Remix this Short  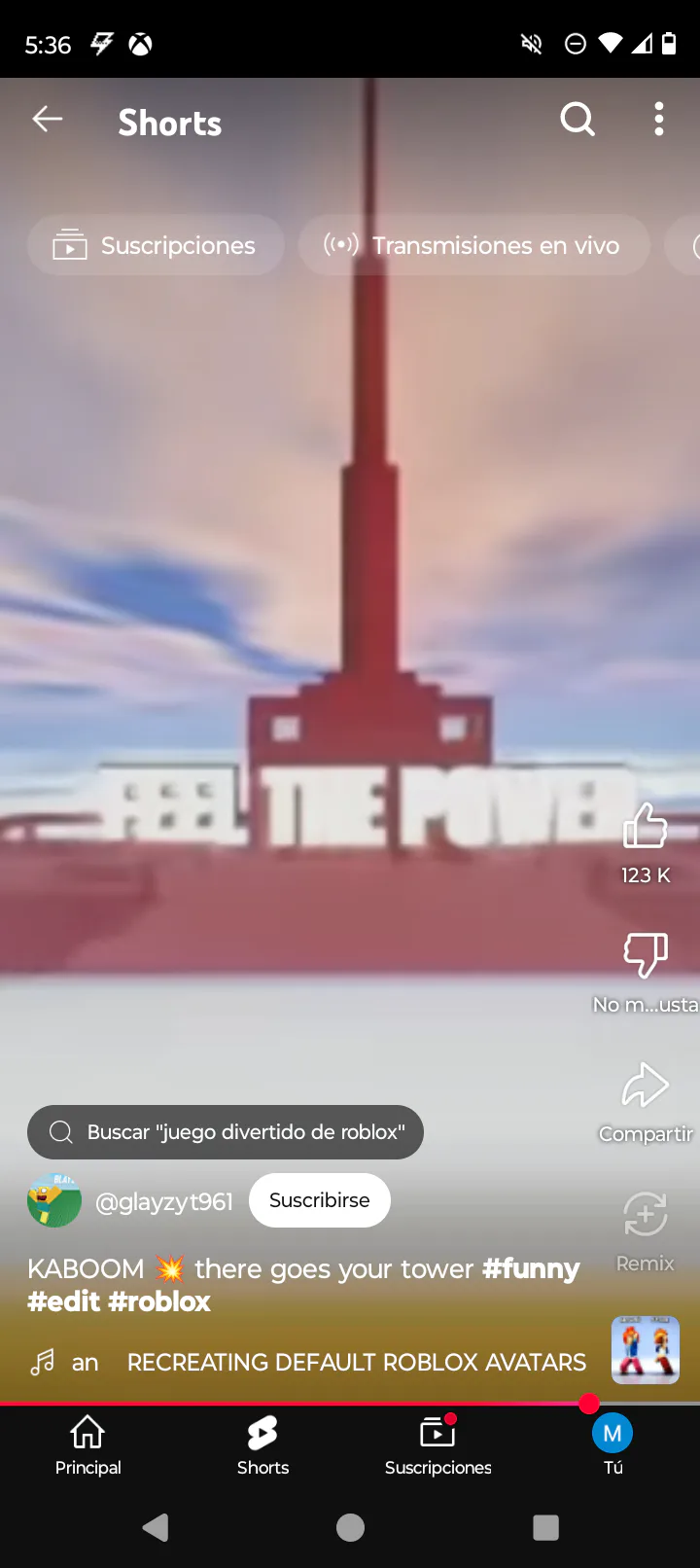tap(646, 1230)
